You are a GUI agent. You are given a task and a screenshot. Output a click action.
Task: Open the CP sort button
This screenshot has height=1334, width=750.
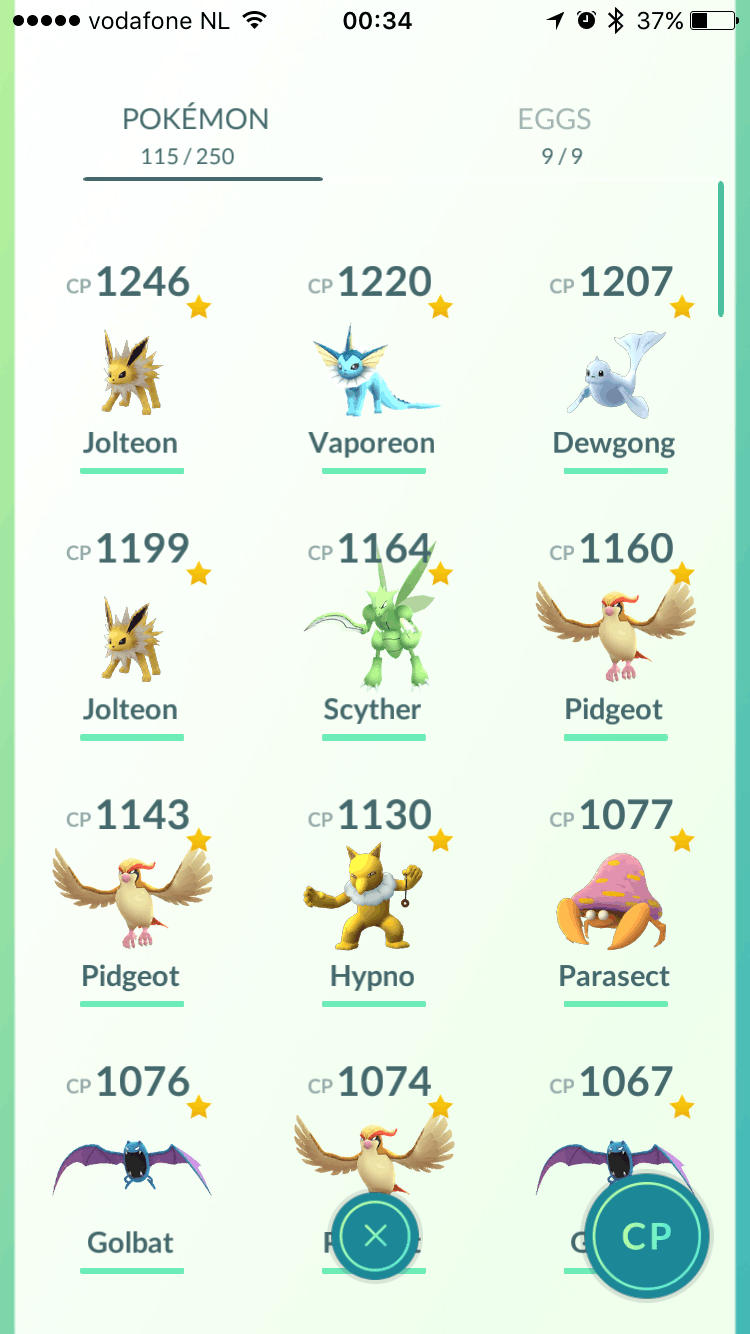647,1237
